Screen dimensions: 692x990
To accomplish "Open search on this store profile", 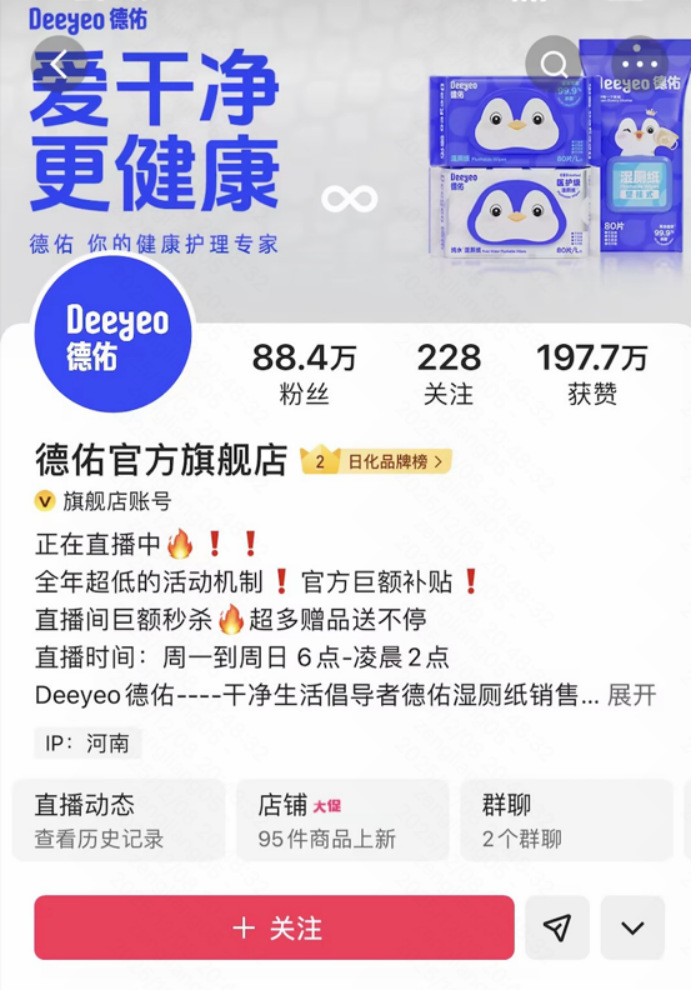I will click(x=553, y=65).
